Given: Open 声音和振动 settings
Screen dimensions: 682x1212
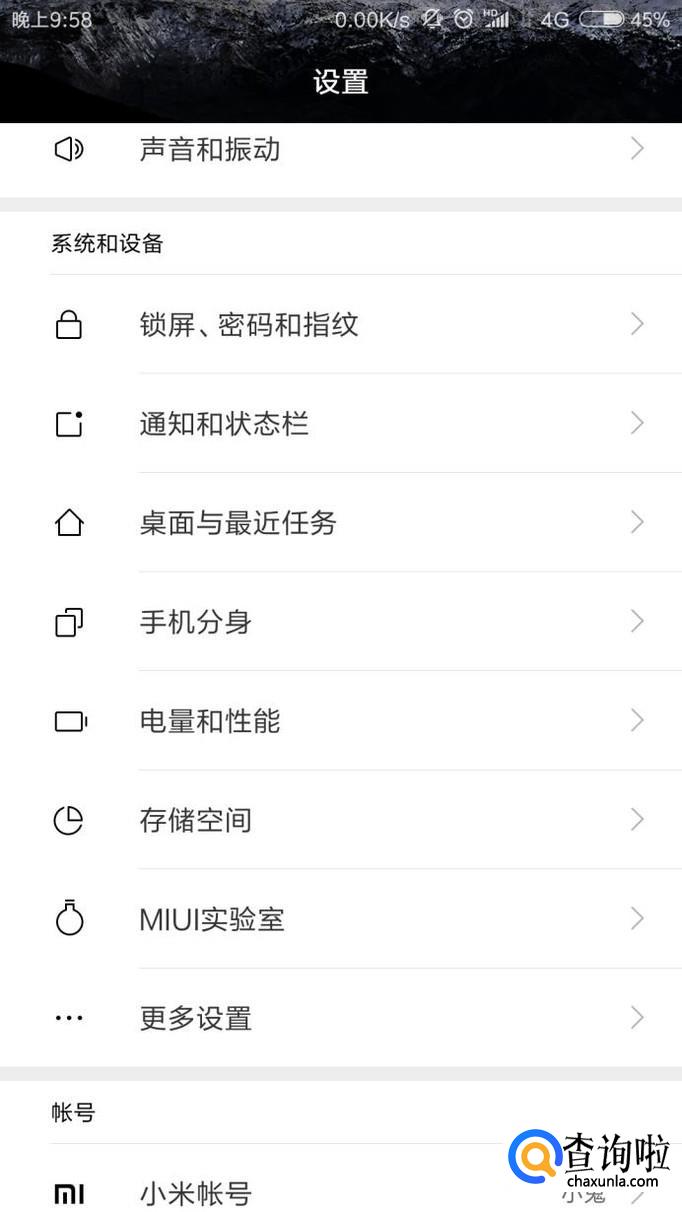Looking at the screenshot, I should [210, 150].
